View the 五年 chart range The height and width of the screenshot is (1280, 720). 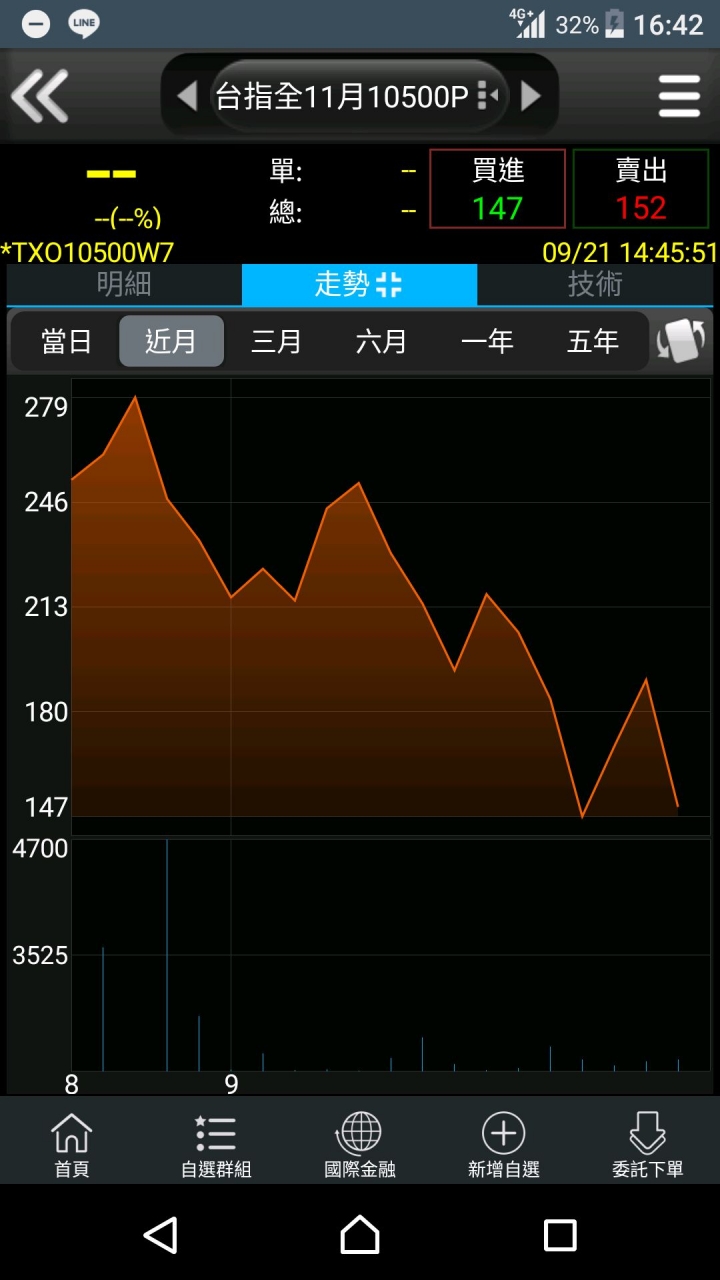click(593, 342)
